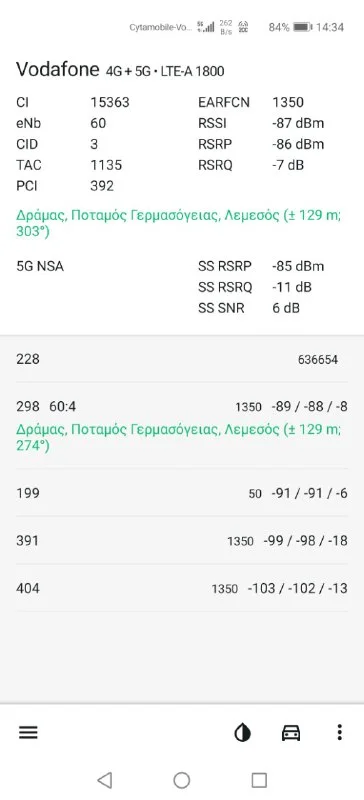Select neighbor cell row 404
The image size is (364, 800).
click(x=182, y=588)
